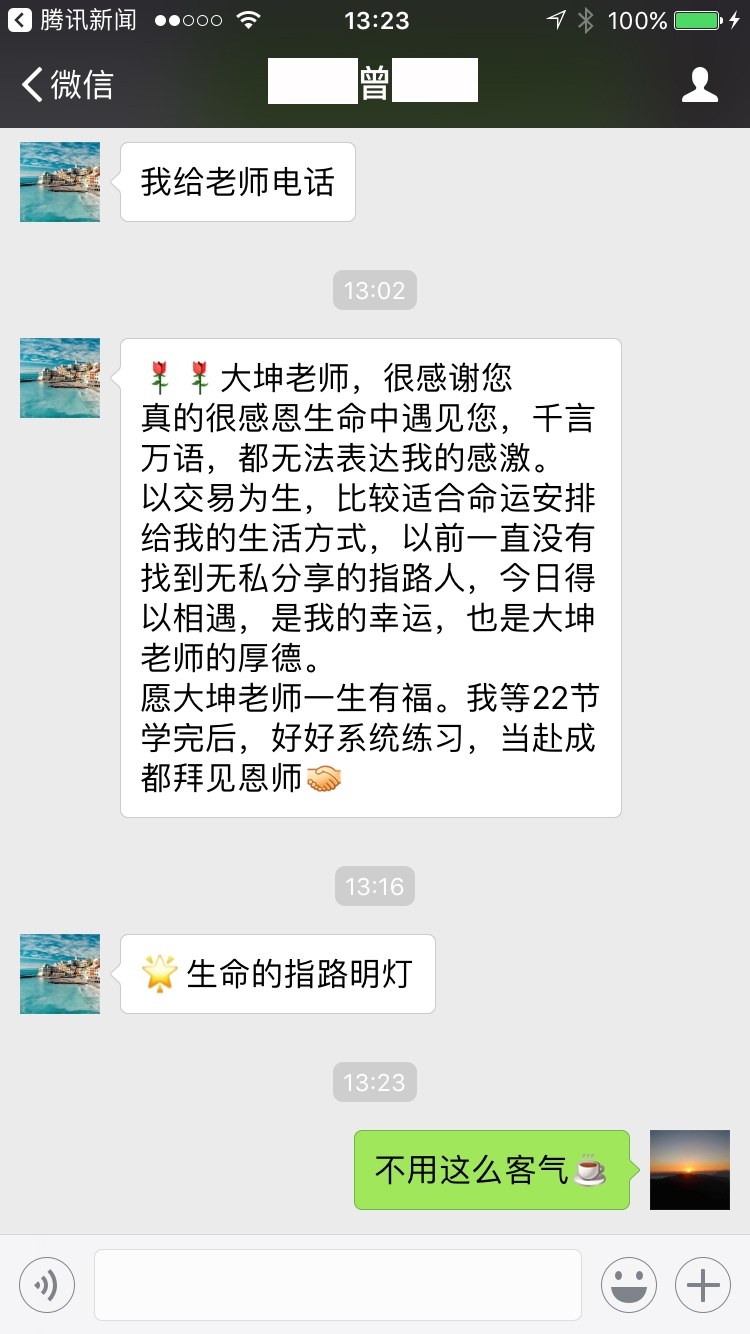Return to 腾讯新闻 app from status bar
Screen dimensions: 750x1334
tap(72, 19)
